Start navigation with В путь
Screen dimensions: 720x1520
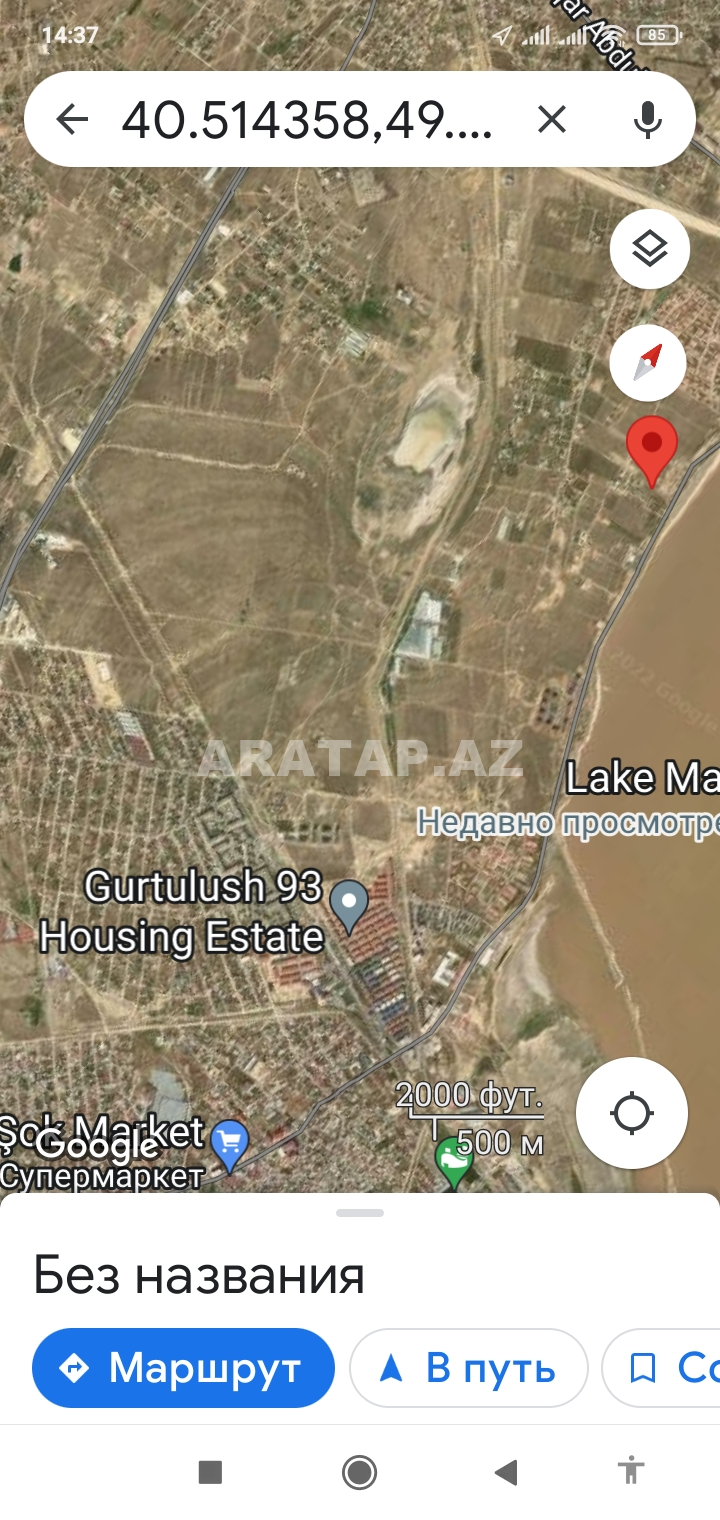coord(469,1368)
